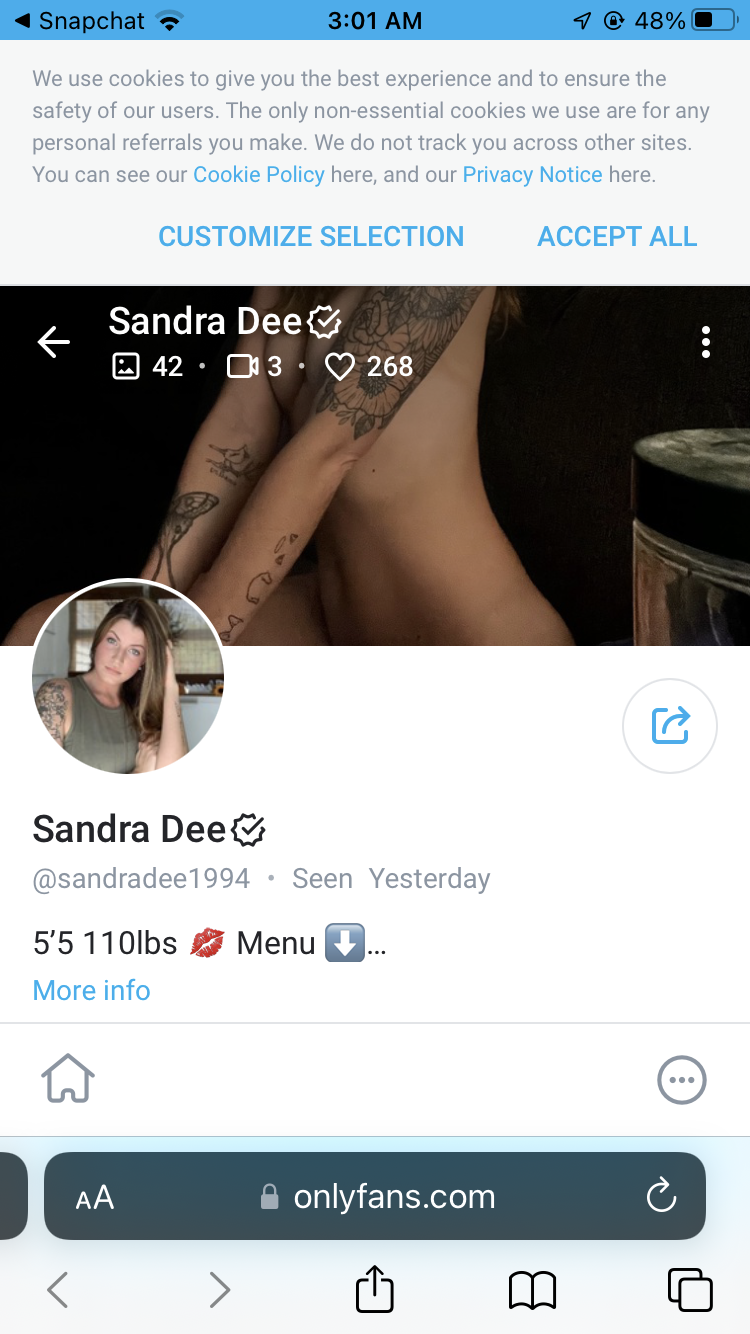Open the Cookie Policy link
Screen dimensions: 750x1334
pyautogui.click(x=259, y=175)
